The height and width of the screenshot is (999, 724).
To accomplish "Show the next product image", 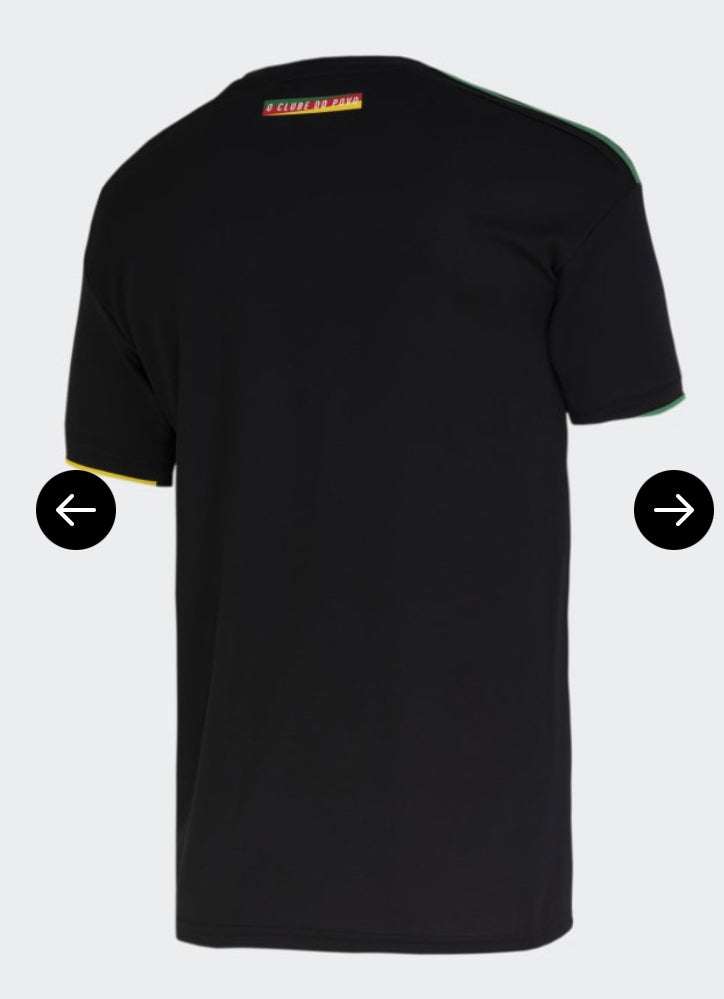I will point(673,510).
